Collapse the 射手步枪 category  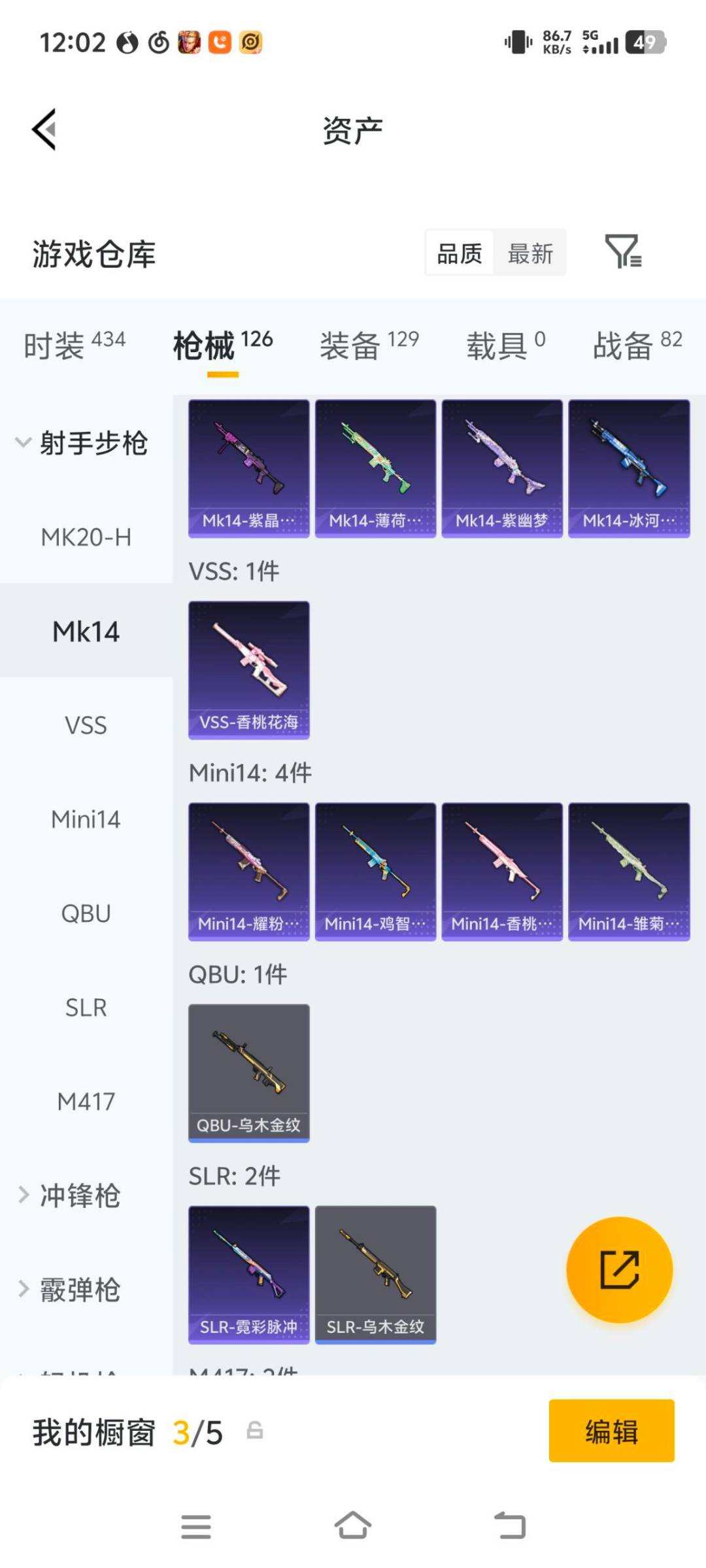point(82,443)
